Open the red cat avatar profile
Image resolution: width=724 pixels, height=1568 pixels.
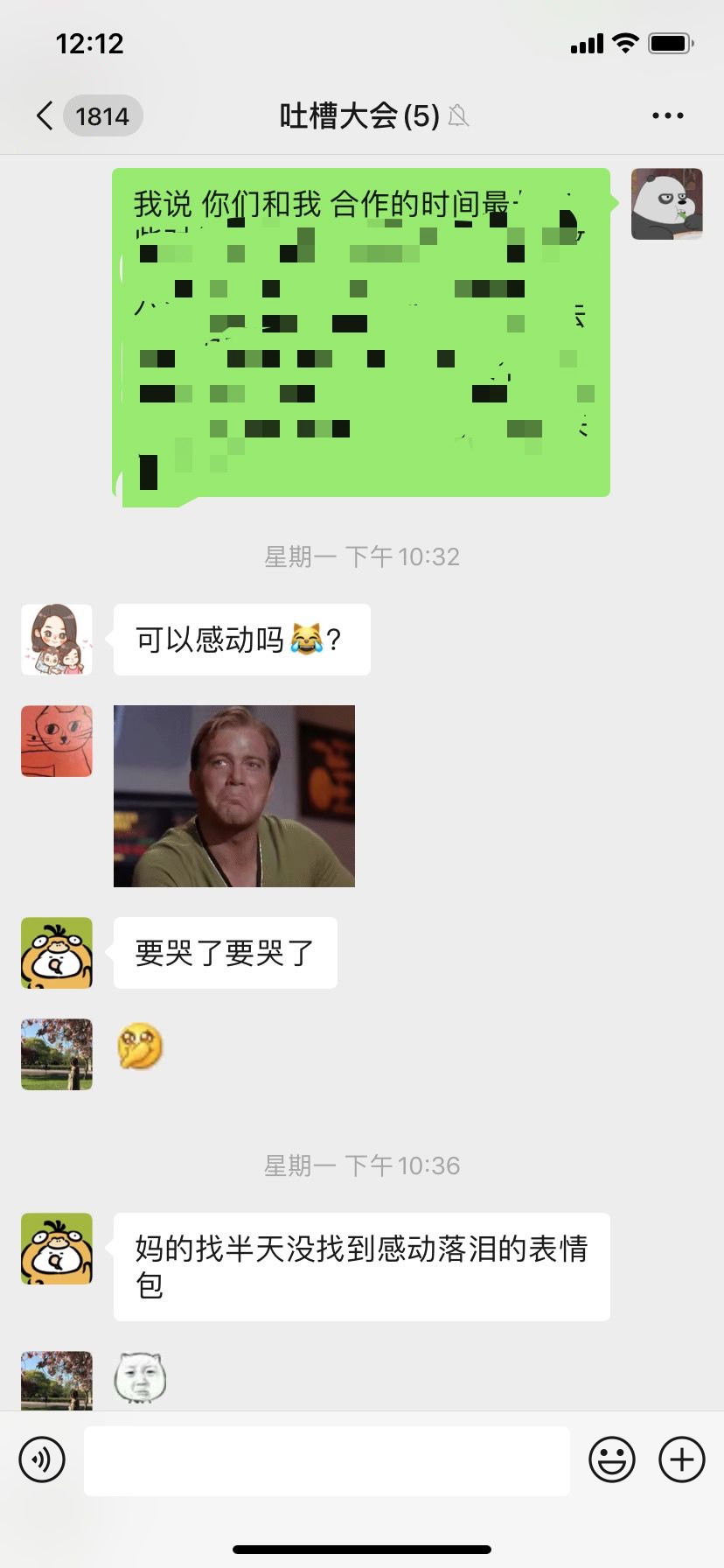pos(57,741)
